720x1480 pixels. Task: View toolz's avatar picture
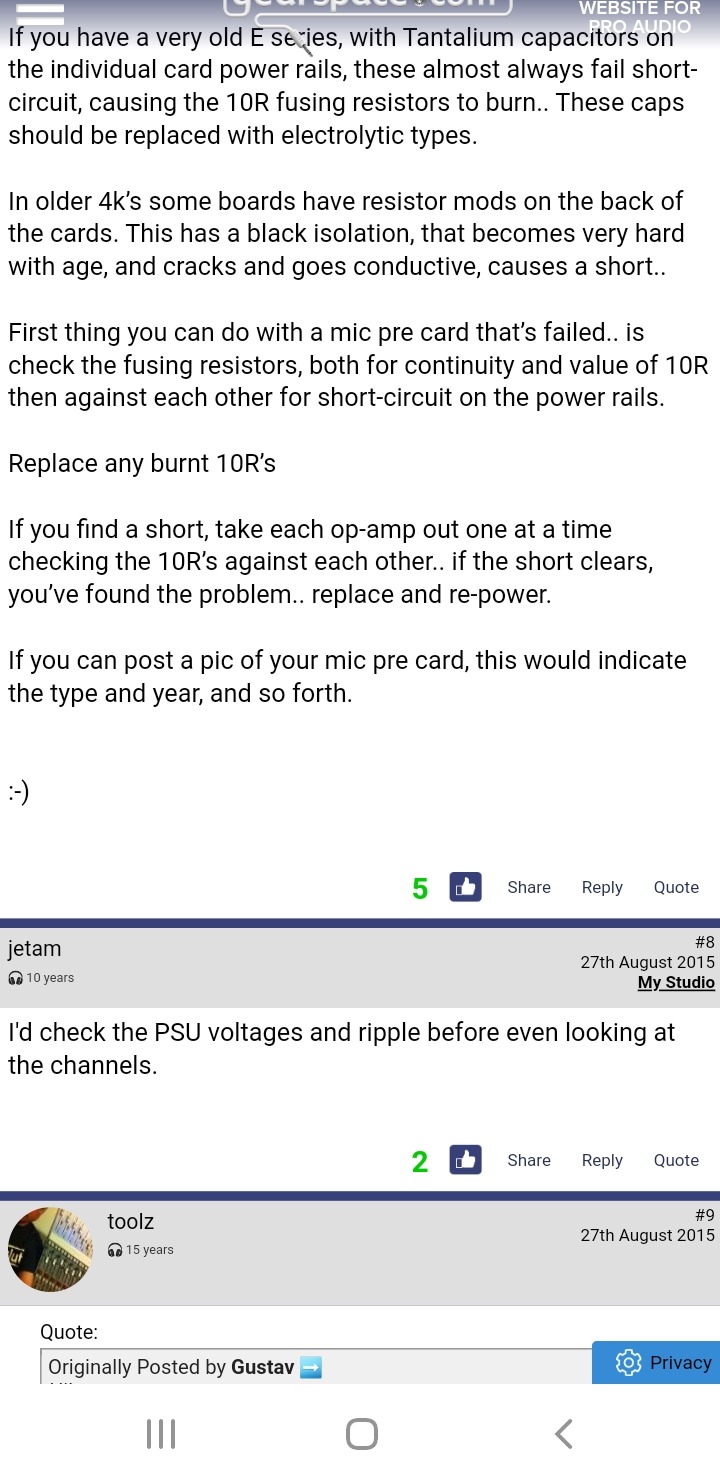(50, 1249)
